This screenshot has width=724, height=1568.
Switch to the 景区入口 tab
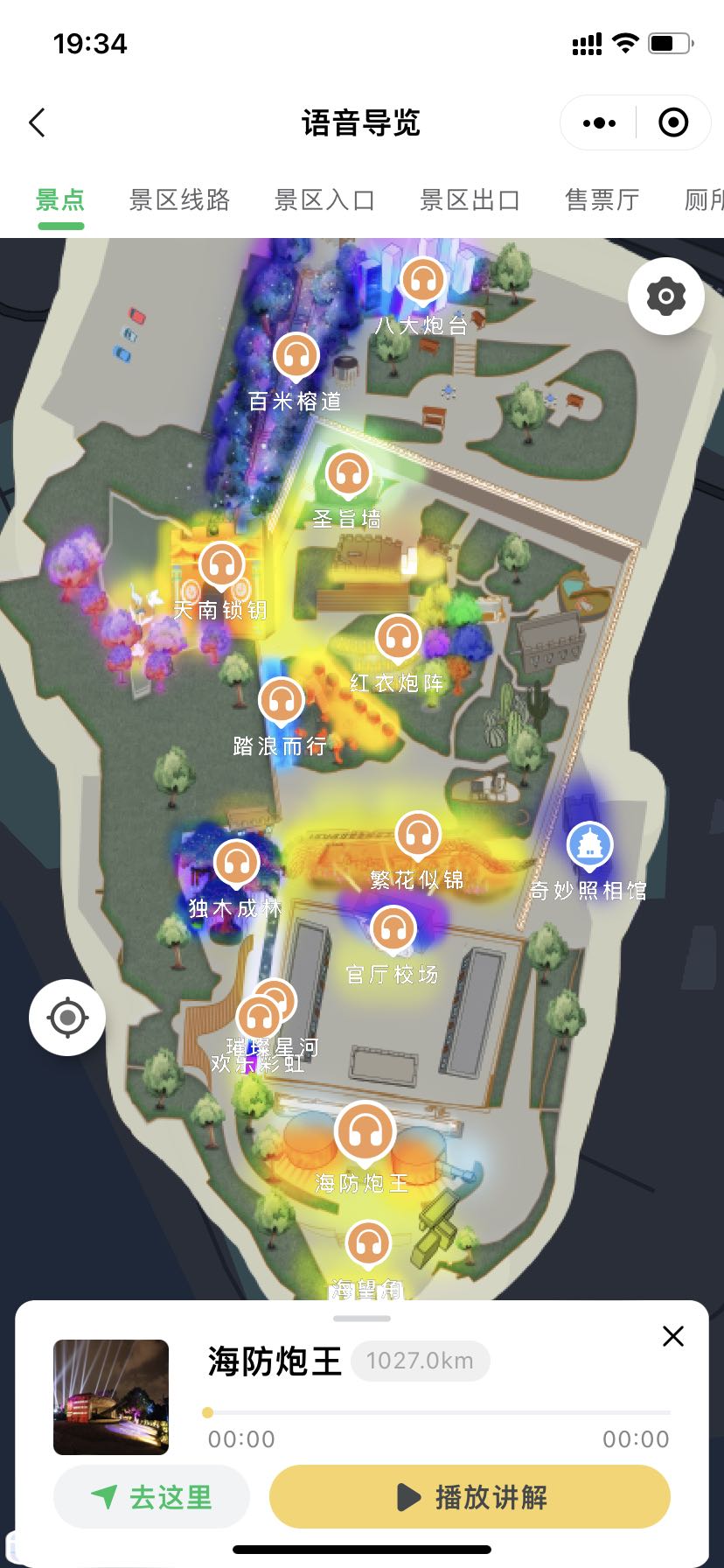click(324, 200)
